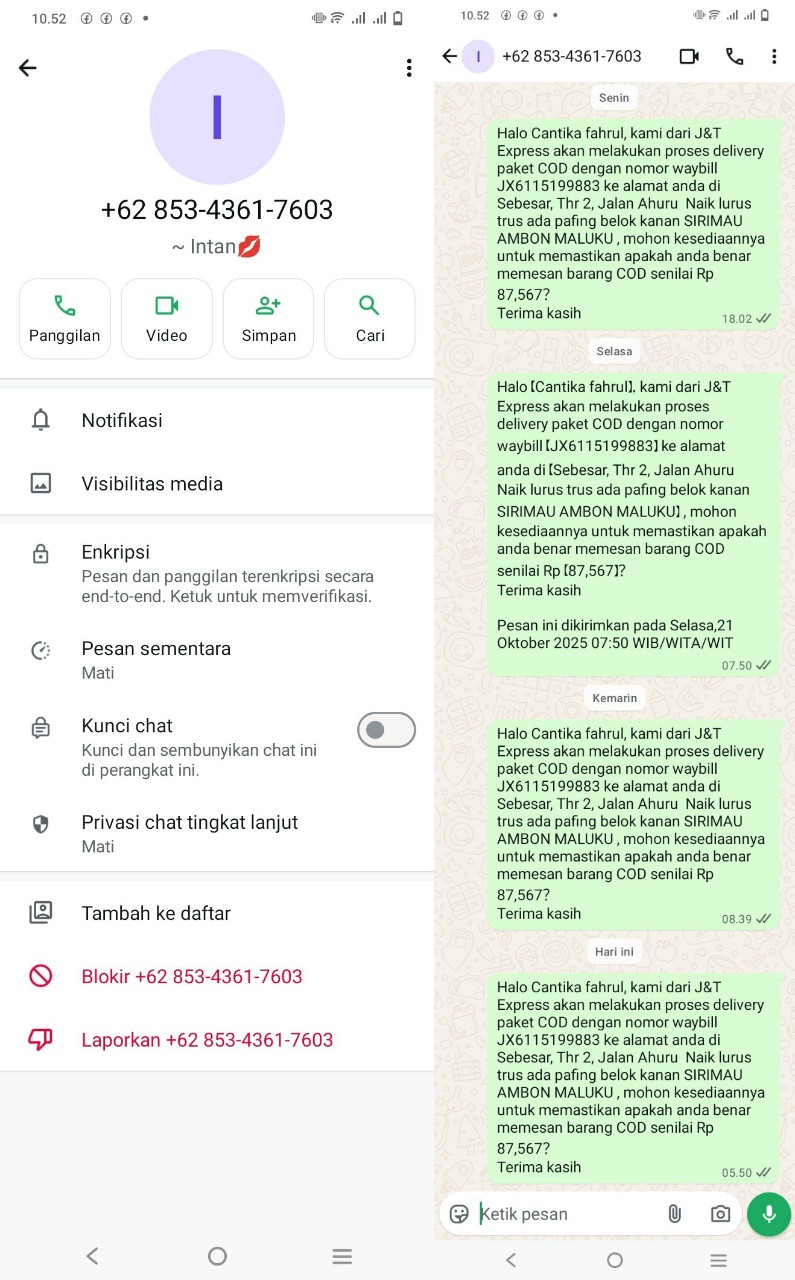The height and width of the screenshot is (1280, 795).
Task: Open the emoji picker in the message bar
Action: click(460, 1214)
